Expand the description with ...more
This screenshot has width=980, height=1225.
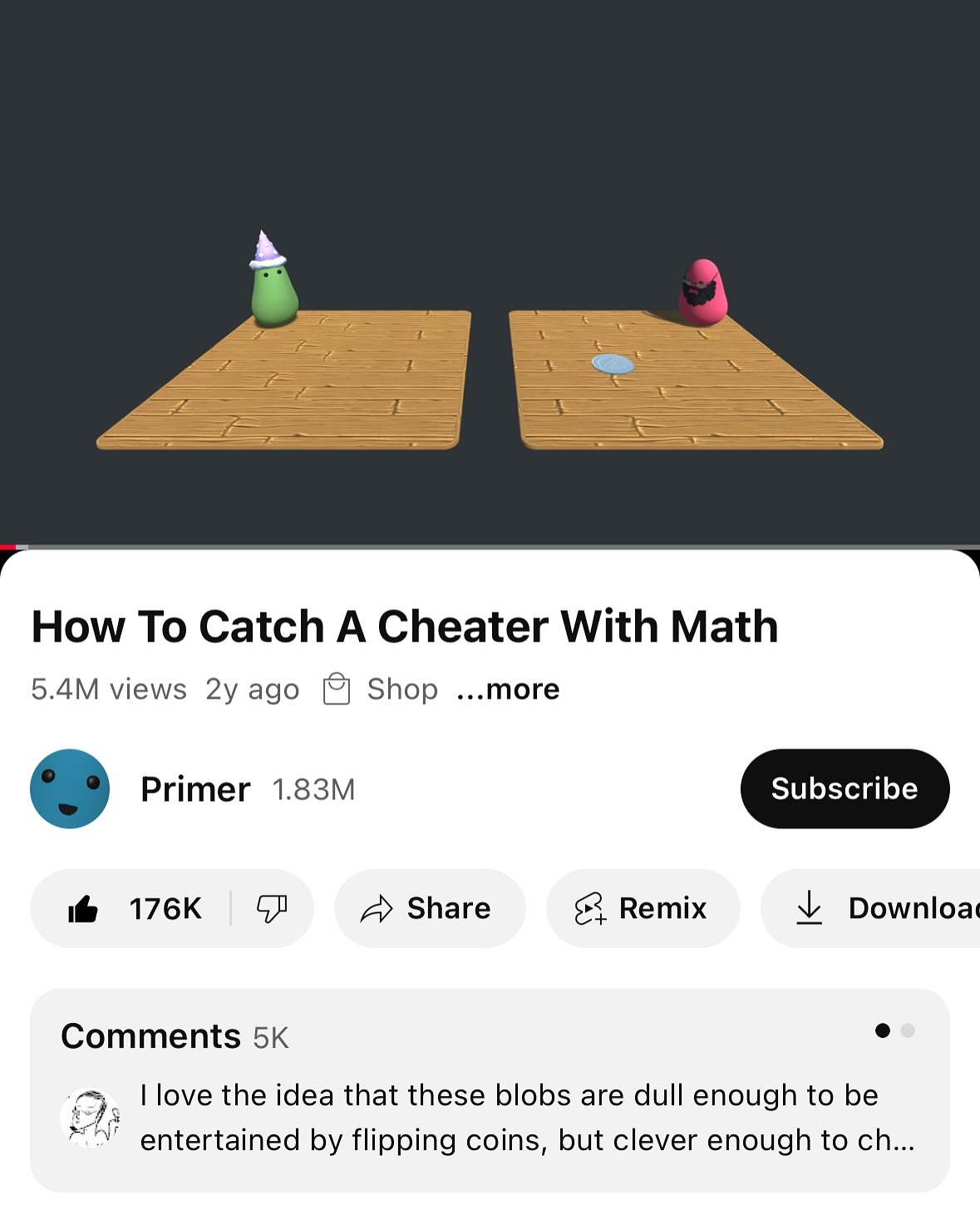(508, 689)
